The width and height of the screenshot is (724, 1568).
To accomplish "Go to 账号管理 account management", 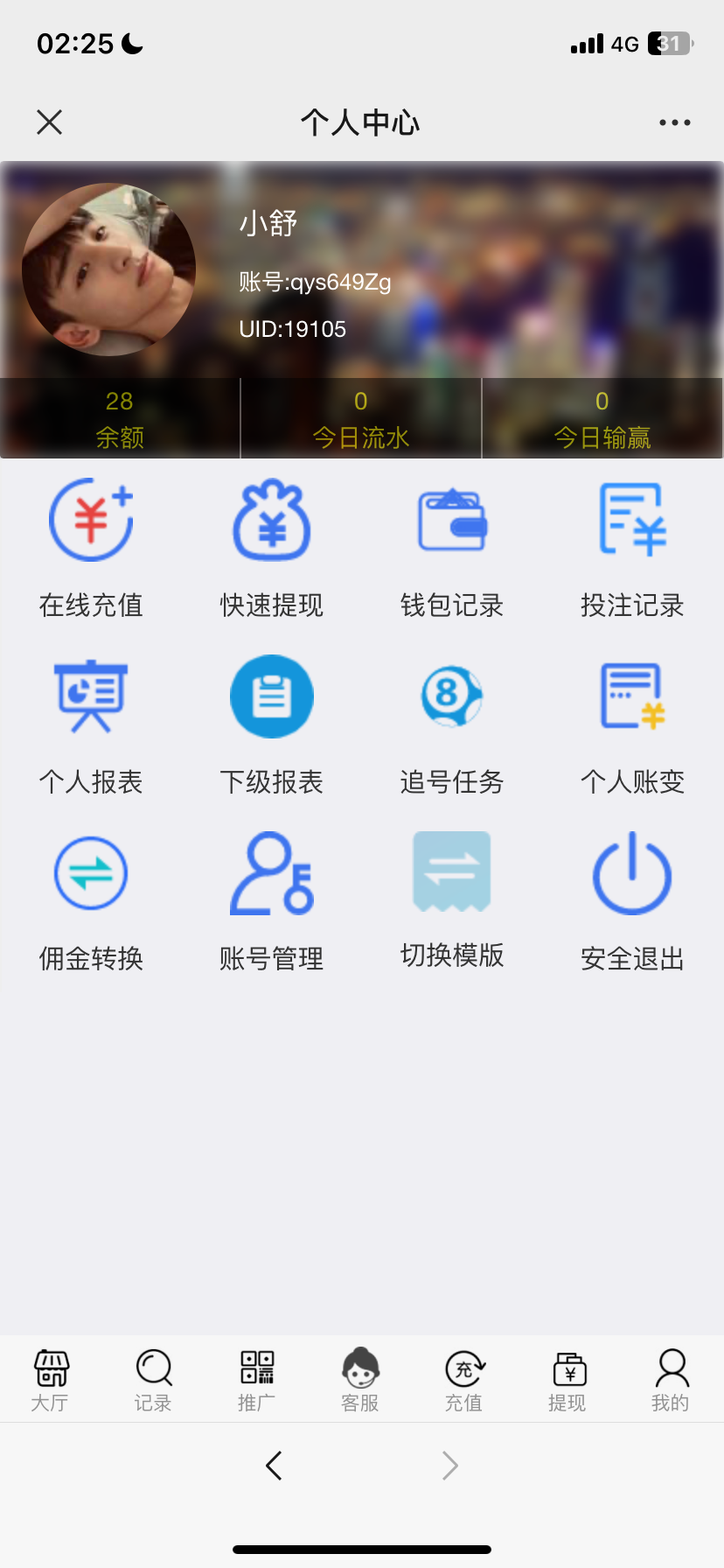I will pyautogui.click(x=271, y=901).
